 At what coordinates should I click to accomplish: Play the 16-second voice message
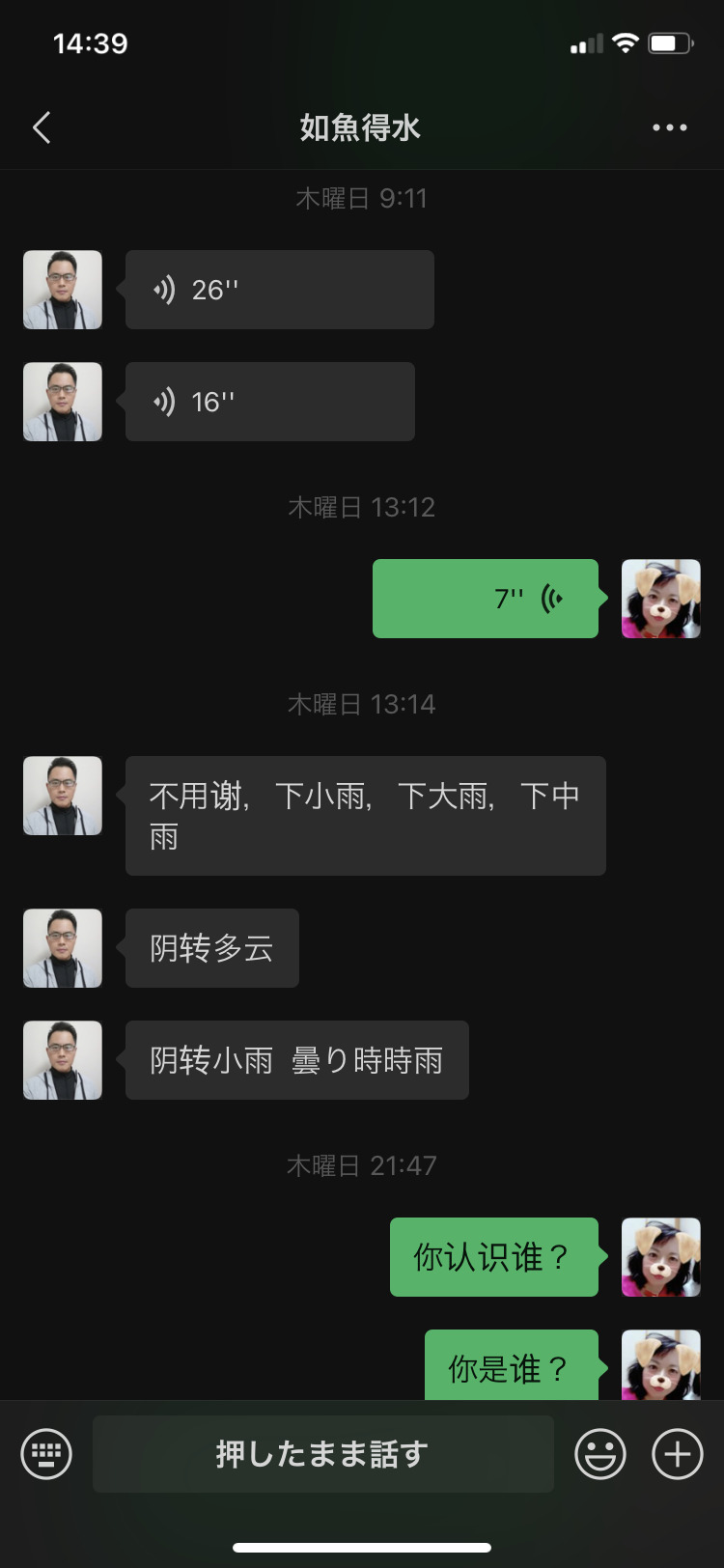point(270,402)
